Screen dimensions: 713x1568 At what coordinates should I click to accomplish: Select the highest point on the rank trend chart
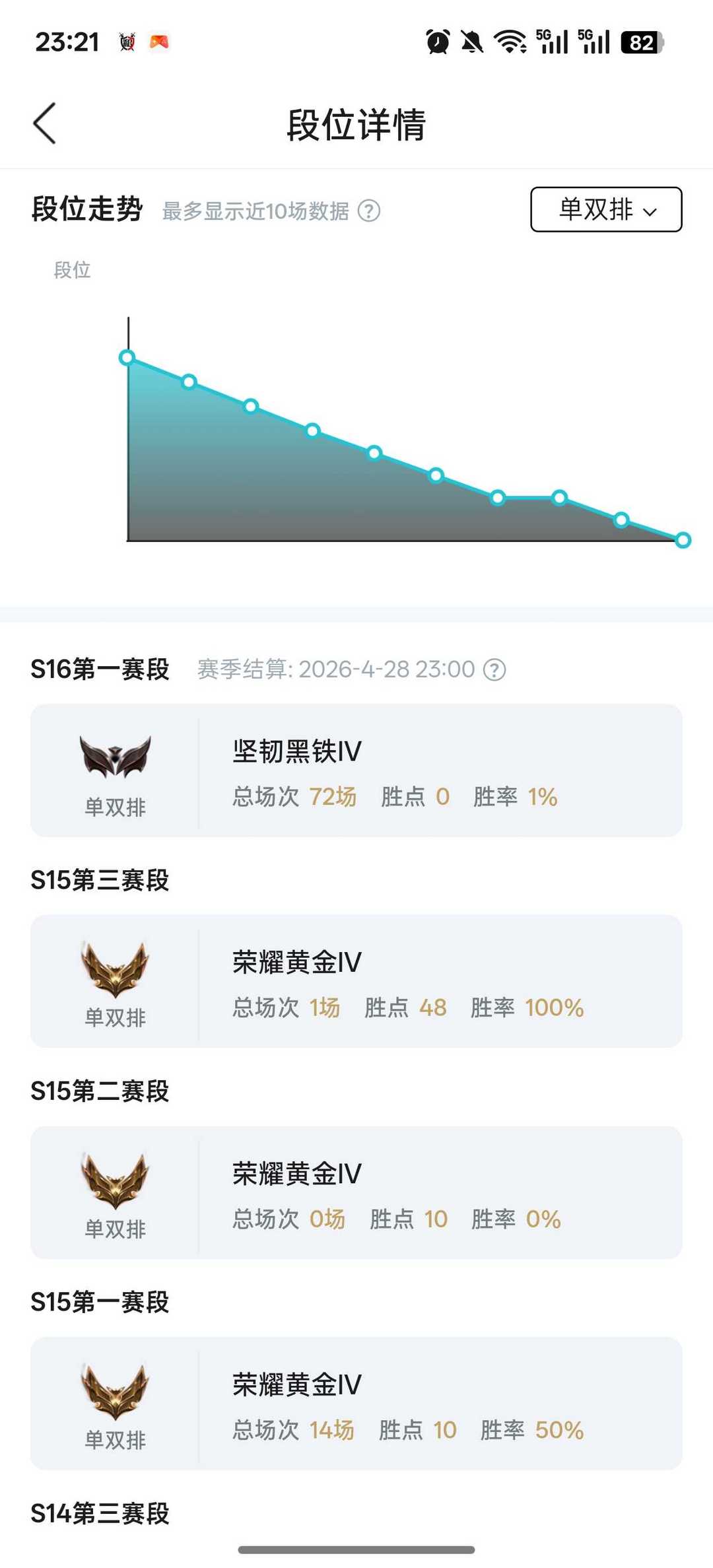127,357
